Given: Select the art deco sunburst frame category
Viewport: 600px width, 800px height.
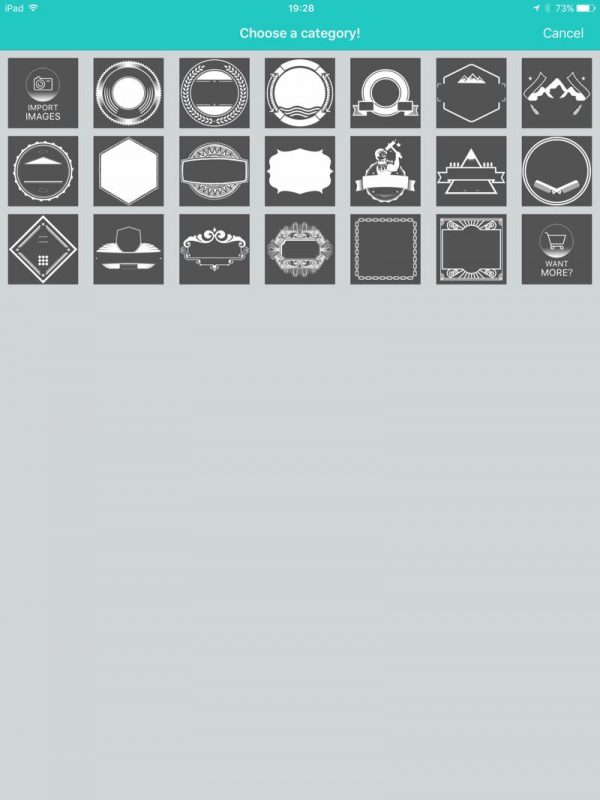Looking at the screenshot, I should pyautogui.click(x=471, y=249).
